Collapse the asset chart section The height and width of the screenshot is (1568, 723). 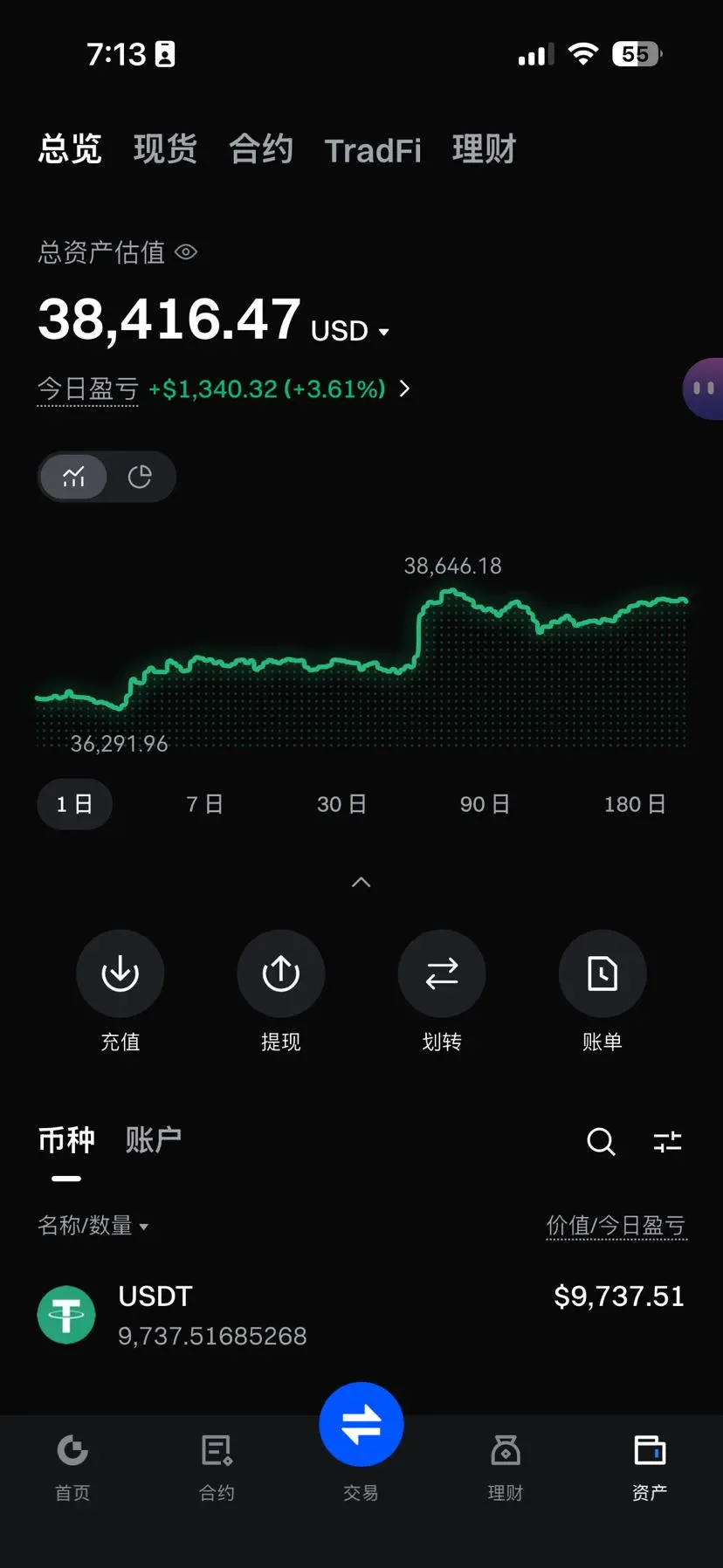coord(361,883)
